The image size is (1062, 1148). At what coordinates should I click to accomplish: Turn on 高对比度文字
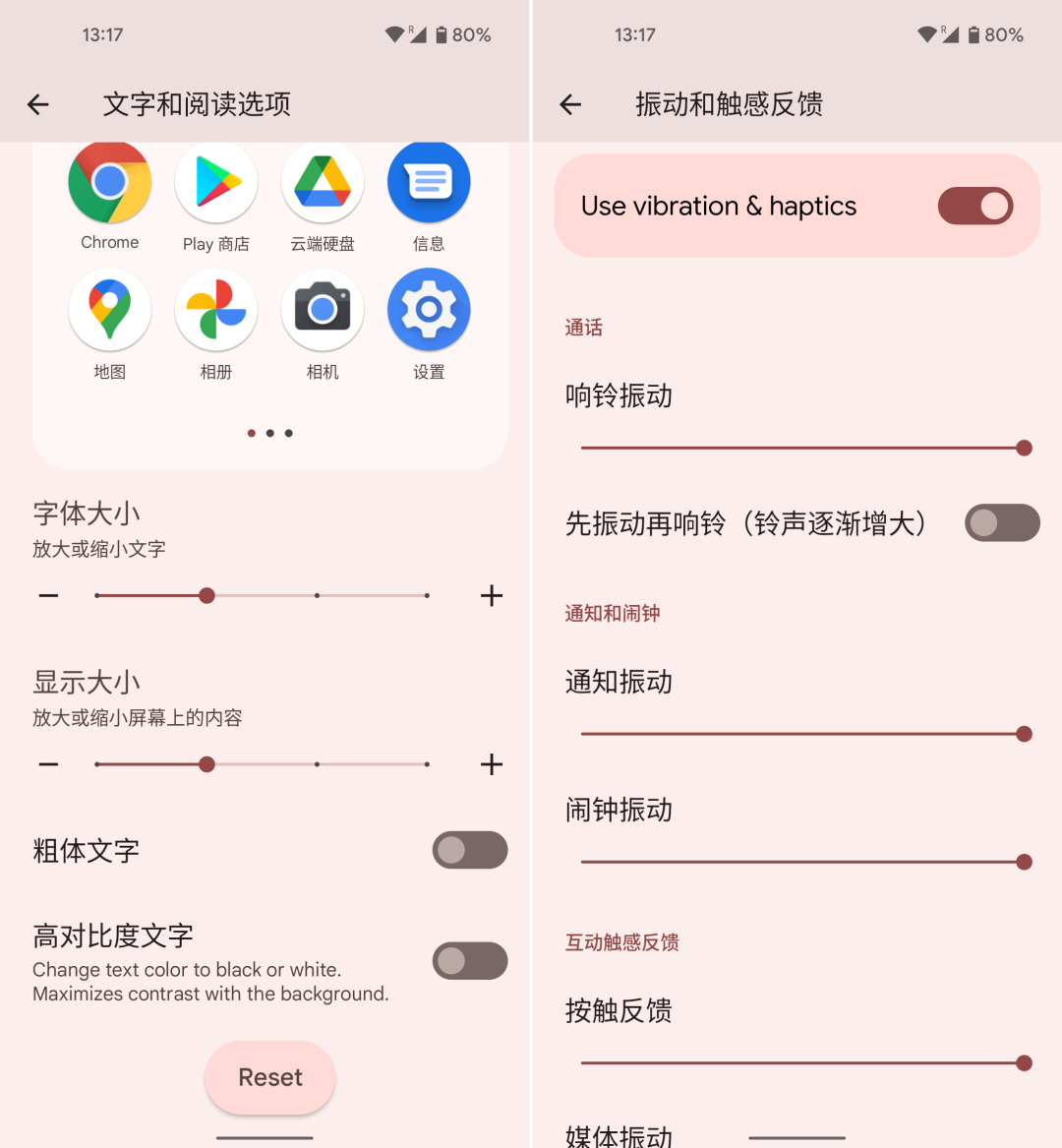click(x=469, y=961)
